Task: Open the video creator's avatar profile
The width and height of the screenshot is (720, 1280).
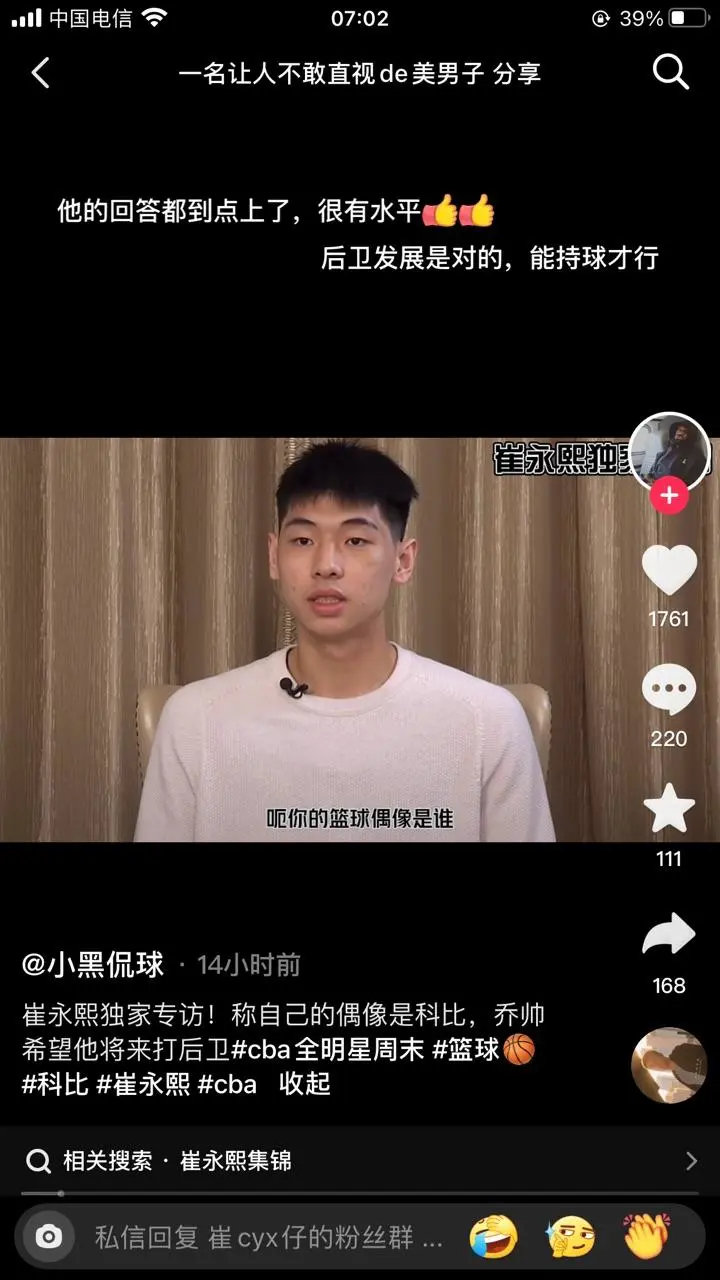Action: click(x=669, y=452)
